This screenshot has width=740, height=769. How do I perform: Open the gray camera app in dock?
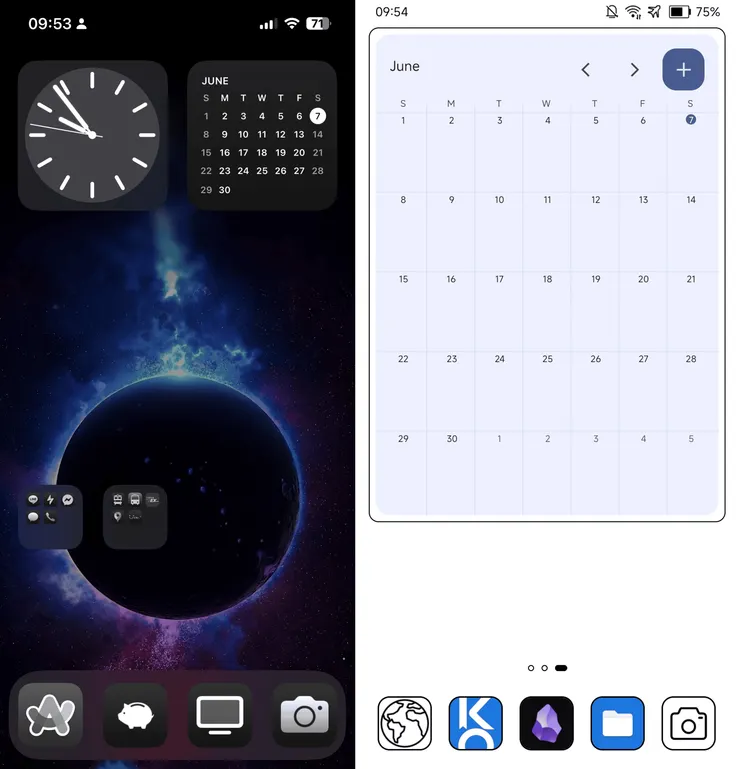pos(304,715)
